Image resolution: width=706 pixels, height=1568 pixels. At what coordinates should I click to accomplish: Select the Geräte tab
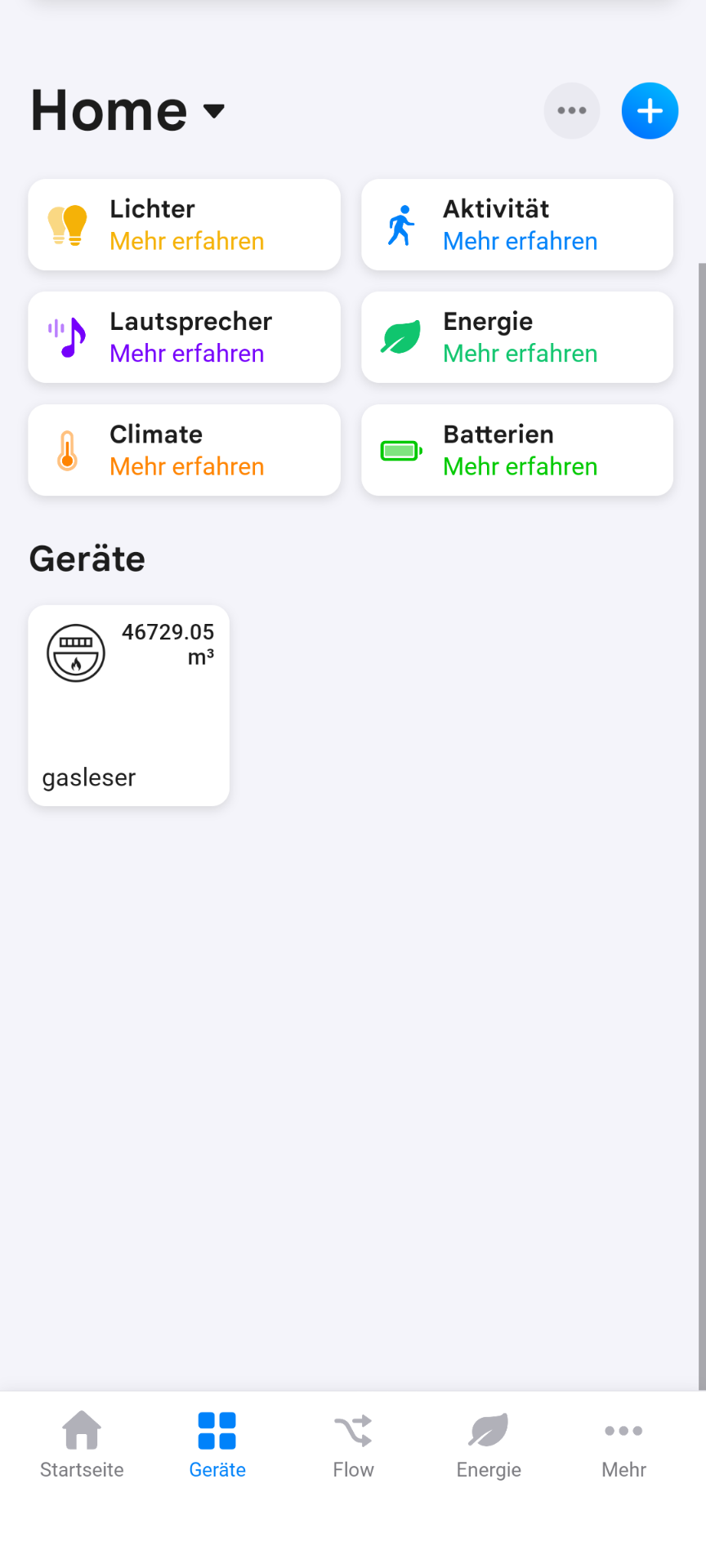217,1445
